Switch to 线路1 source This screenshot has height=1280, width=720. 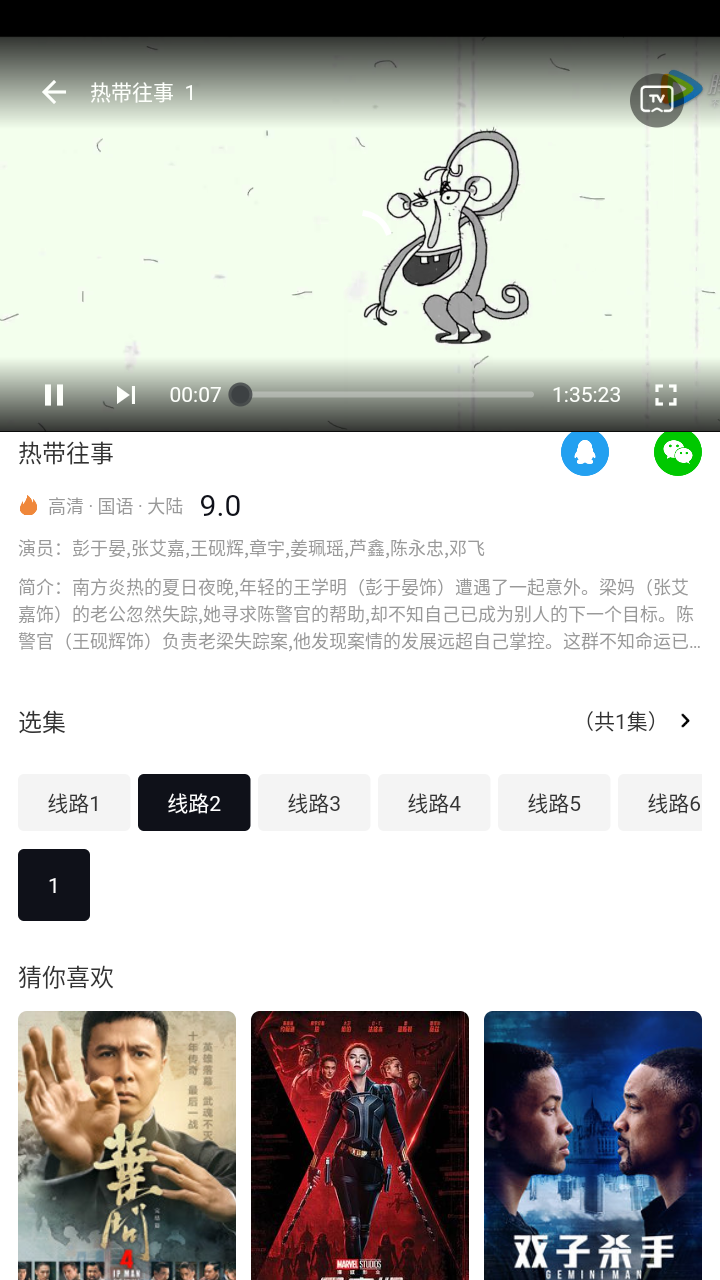point(74,803)
